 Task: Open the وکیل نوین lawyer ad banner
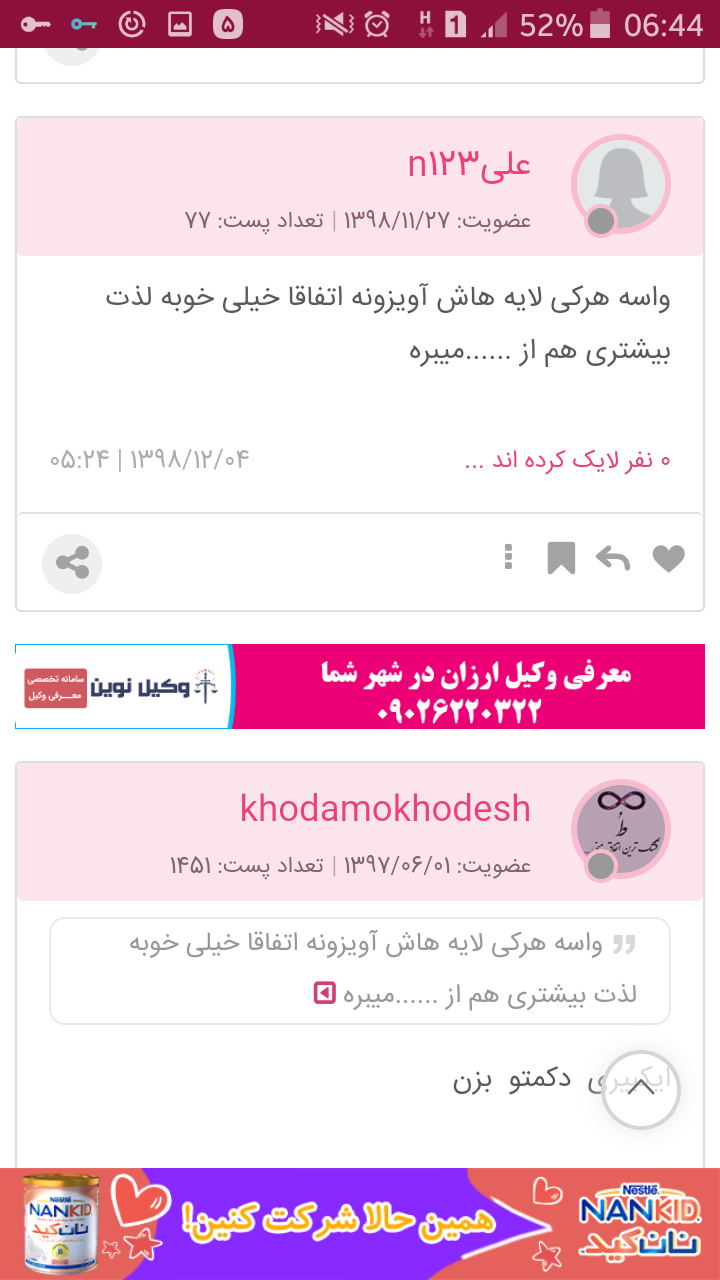(x=360, y=686)
